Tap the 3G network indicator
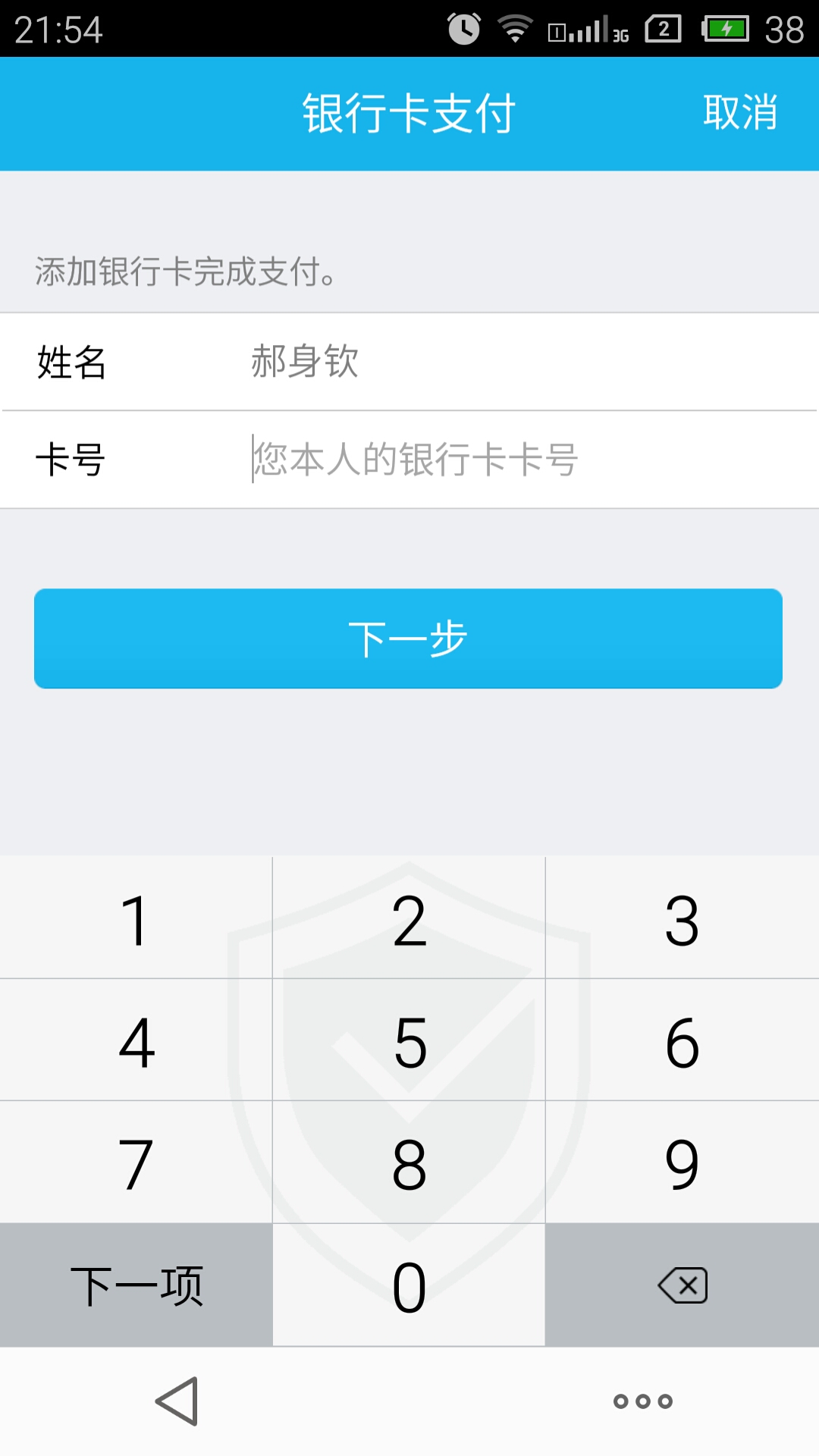Image resolution: width=819 pixels, height=1456 pixels. point(620,29)
